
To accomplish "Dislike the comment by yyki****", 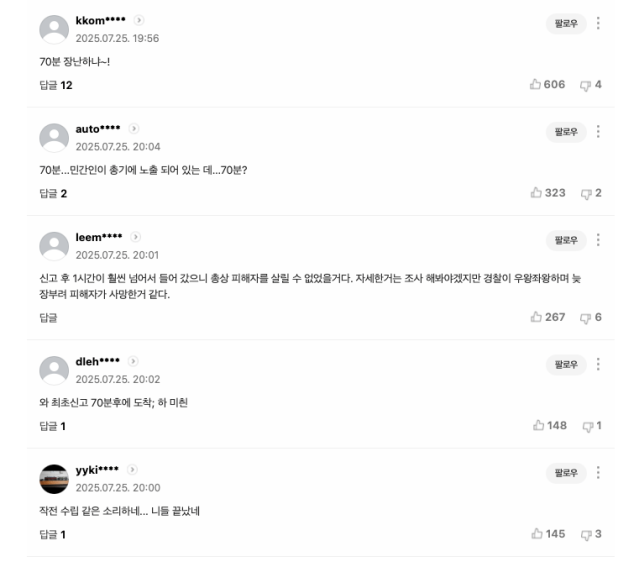I will [591, 534].
